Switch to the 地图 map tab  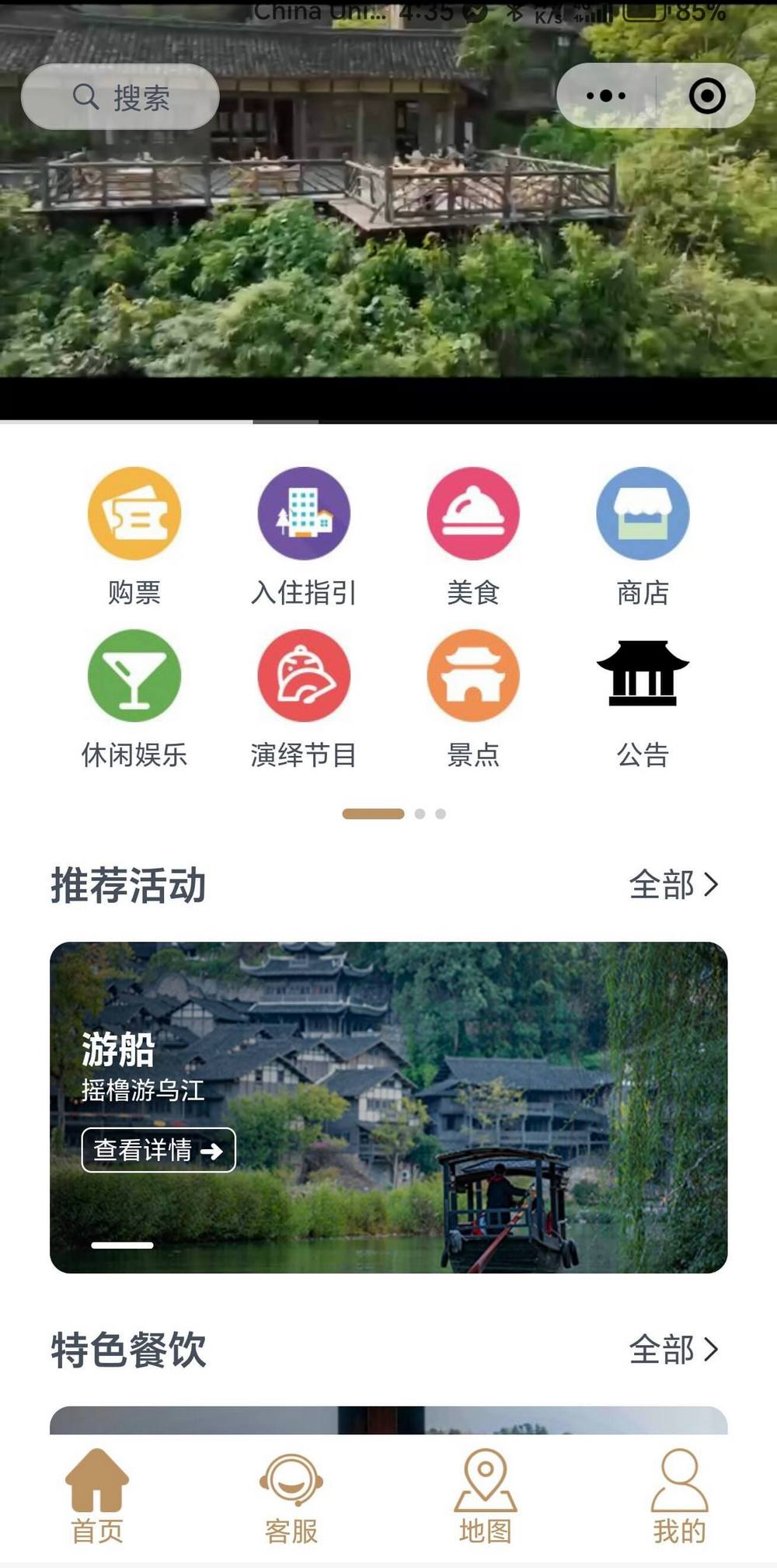pos(486,1497)
